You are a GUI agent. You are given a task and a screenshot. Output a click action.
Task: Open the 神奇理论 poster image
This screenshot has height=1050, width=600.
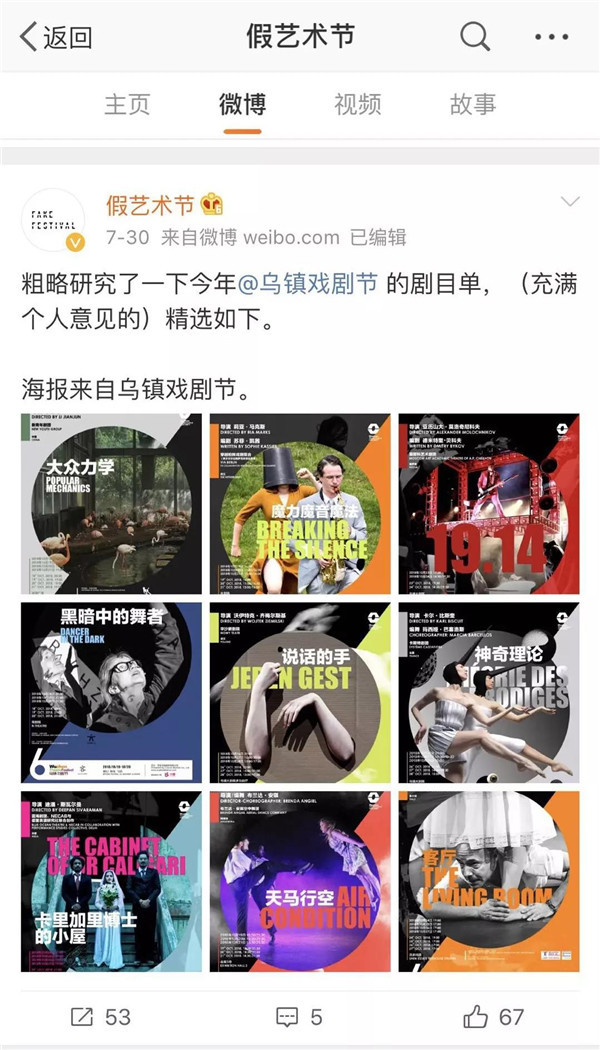coord(488,692)
